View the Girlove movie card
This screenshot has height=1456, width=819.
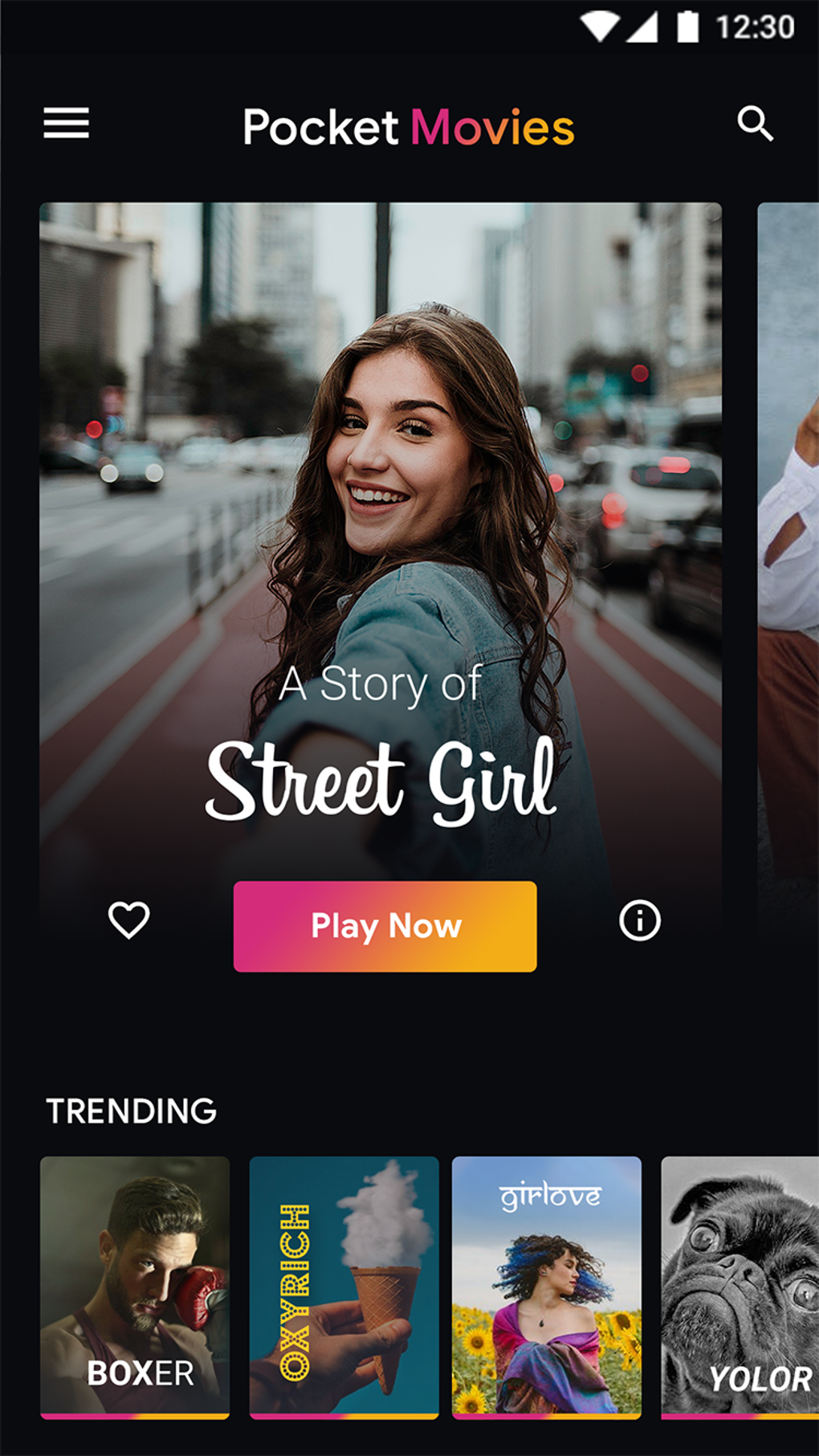546,1287
